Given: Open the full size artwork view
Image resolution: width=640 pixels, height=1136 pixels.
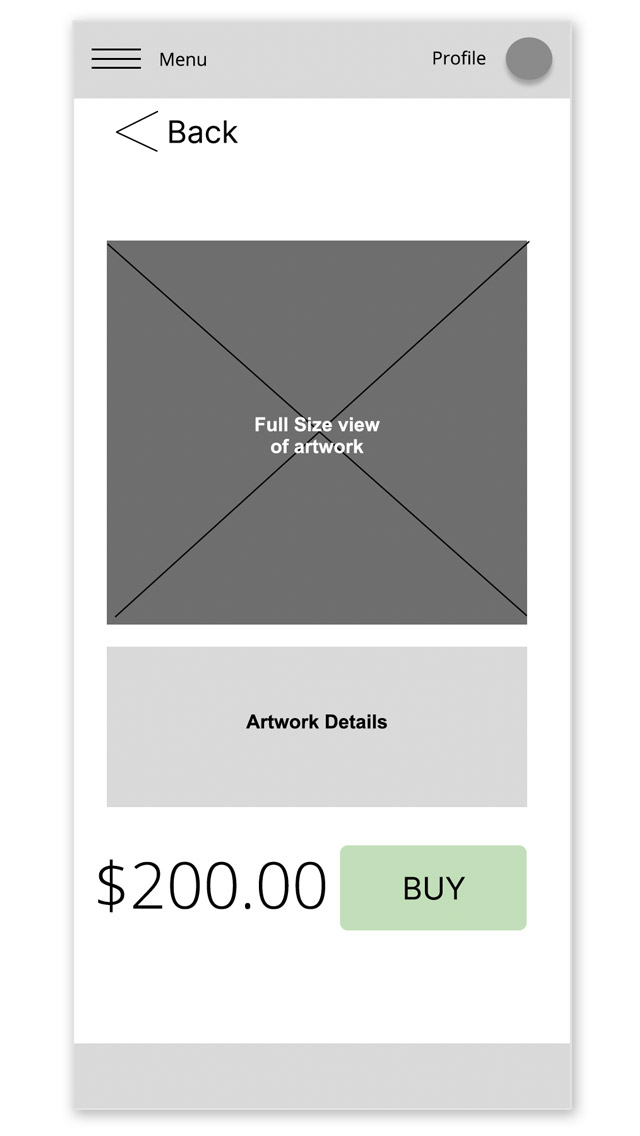Looking at the screenshot, I should click(317, 432).
